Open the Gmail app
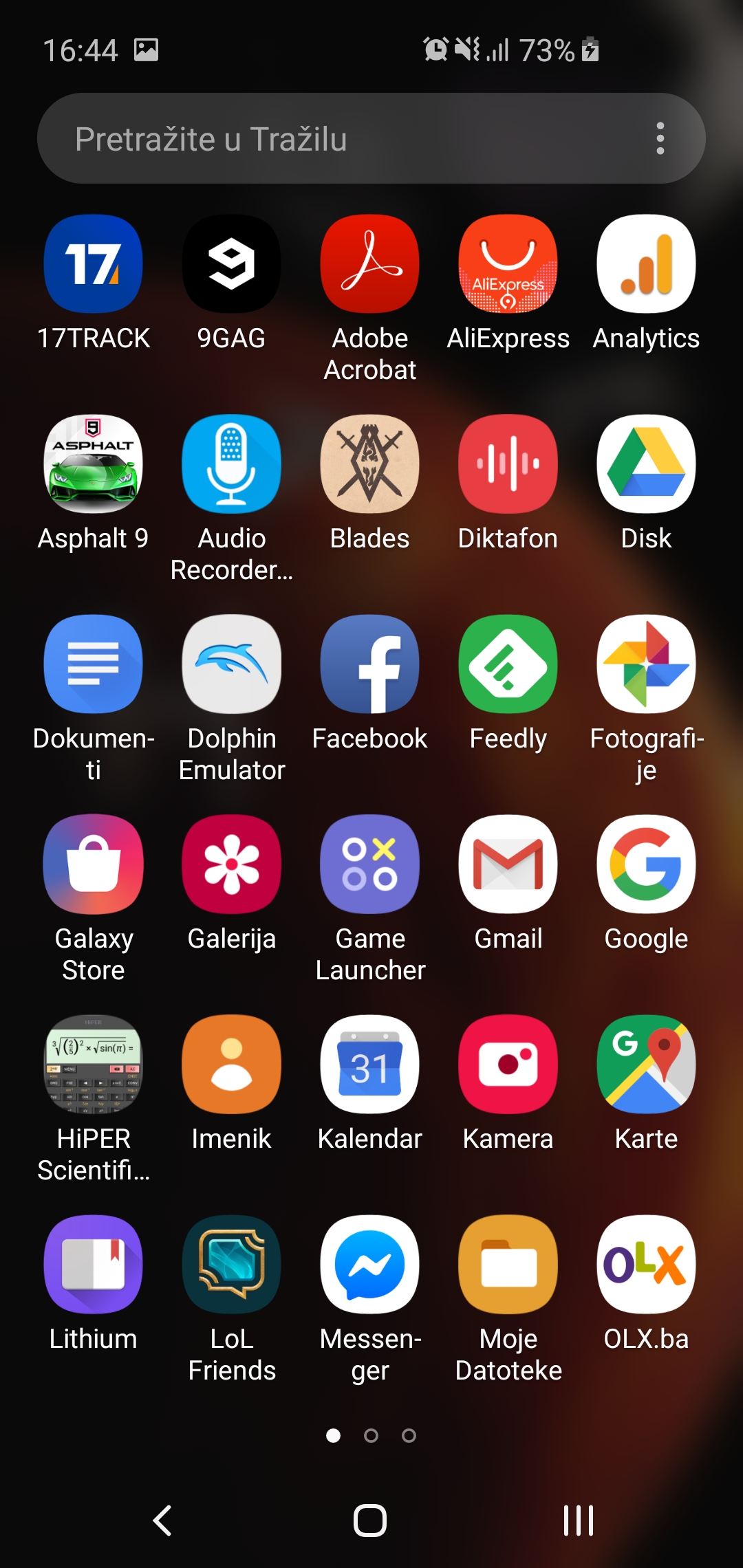 pyautogui.click(x=508, y=864)
